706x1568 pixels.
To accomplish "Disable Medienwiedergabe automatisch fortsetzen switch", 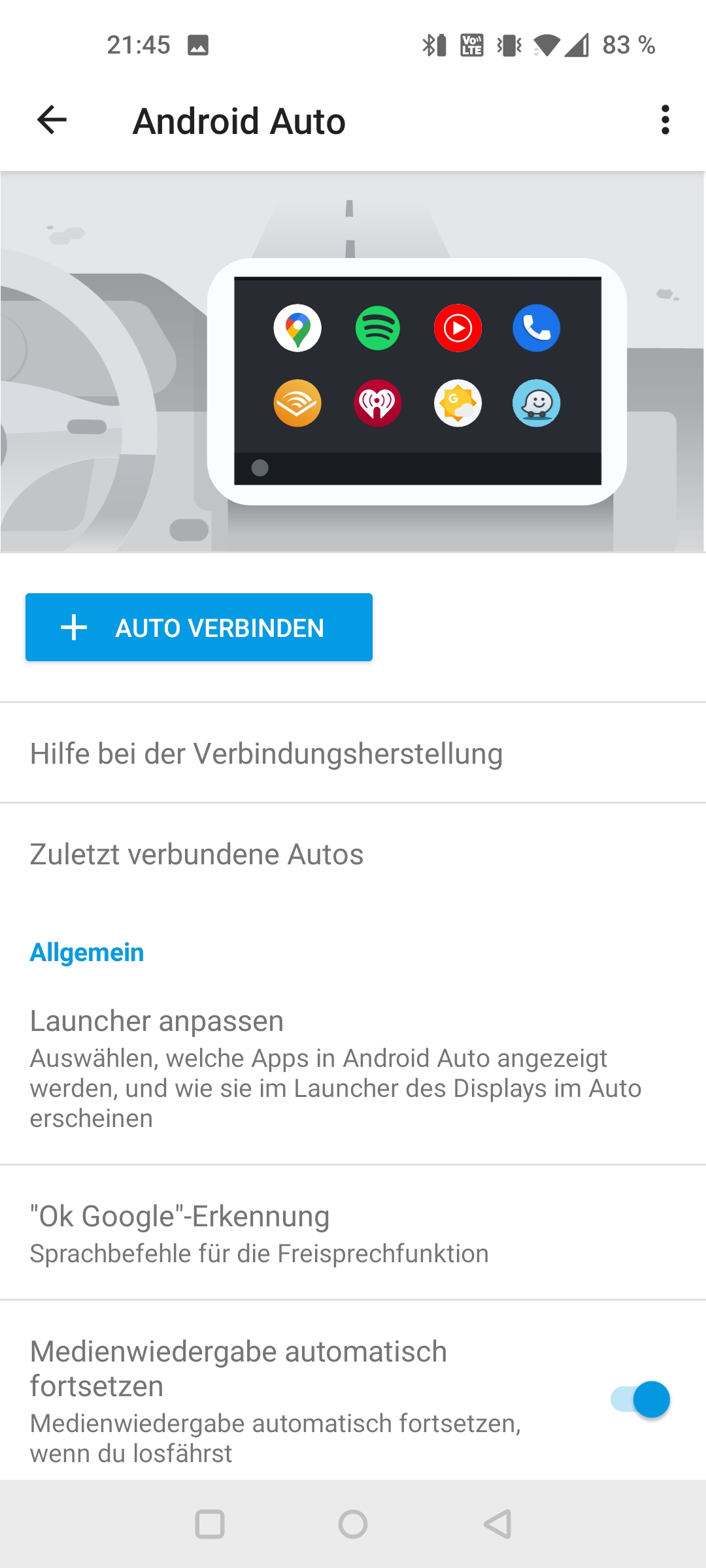I will click(x=641, y=1399).
